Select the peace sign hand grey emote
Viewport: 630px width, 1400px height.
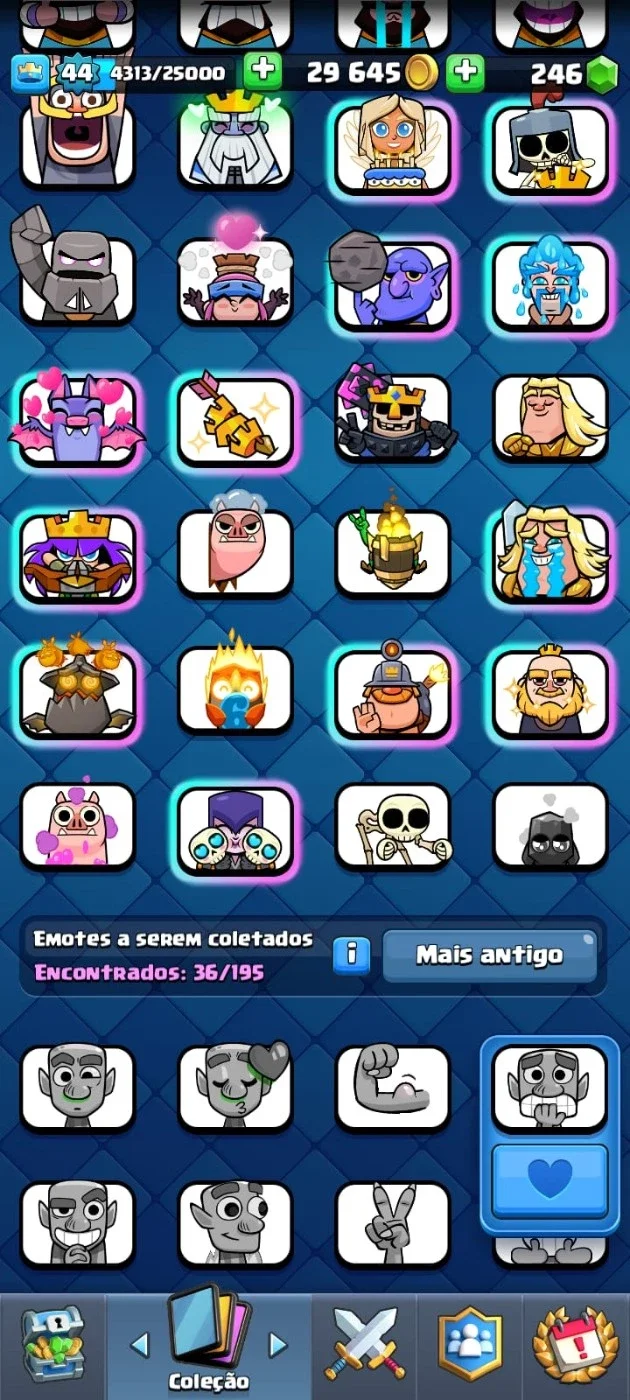click(x=393, y=1223)
